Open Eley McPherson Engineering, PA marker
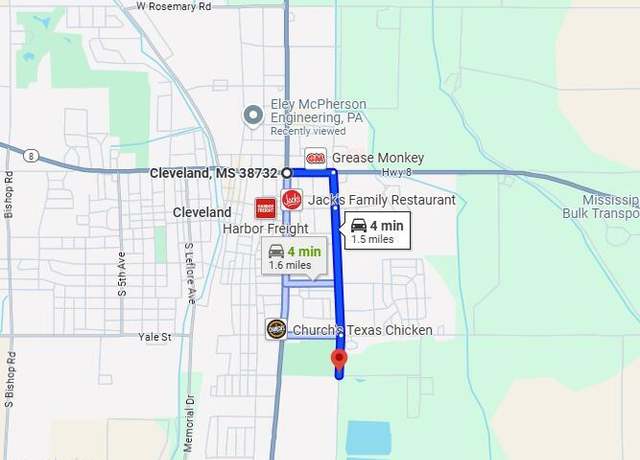 click(254, 115)
